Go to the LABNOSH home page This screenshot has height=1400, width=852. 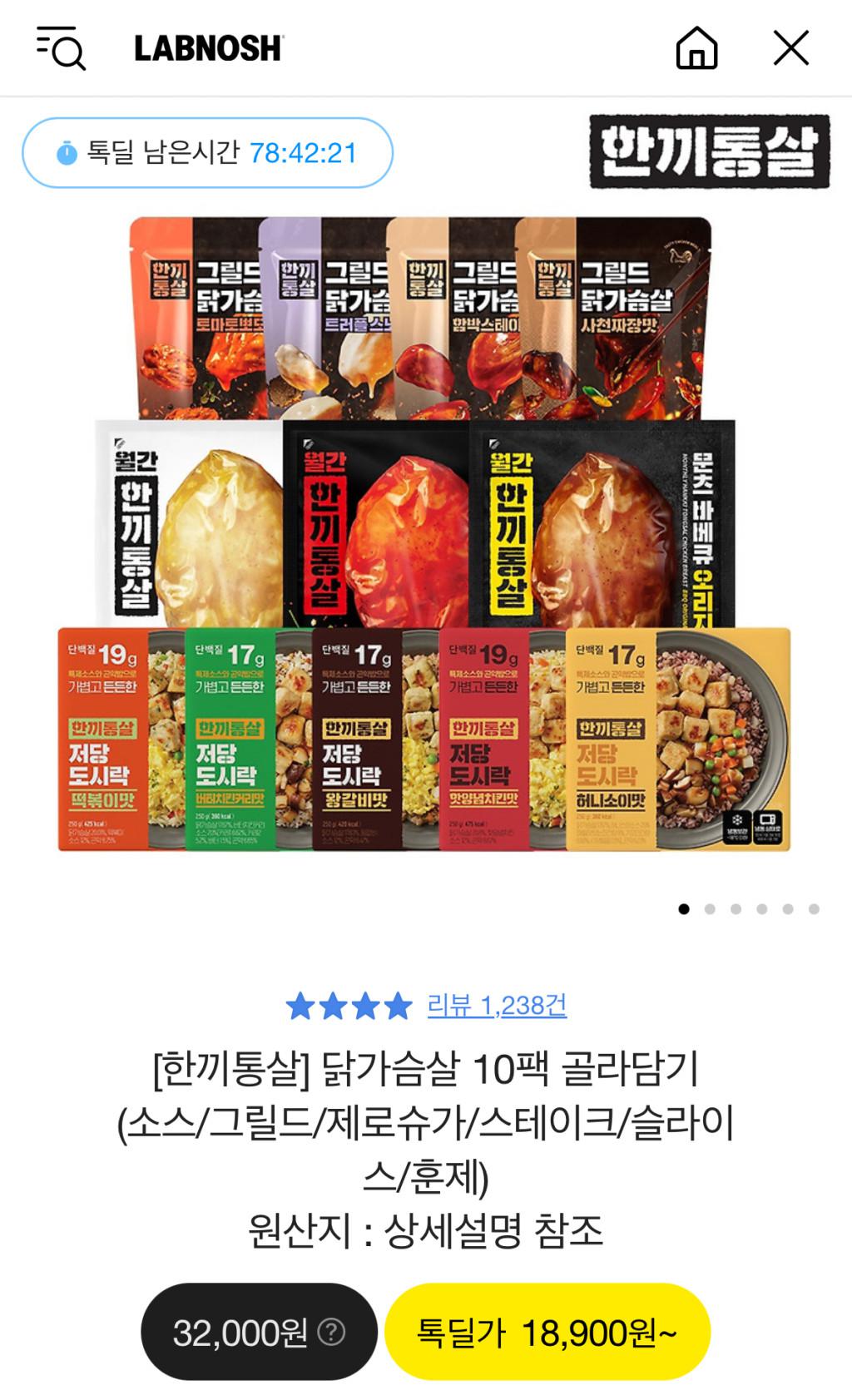[696, 48]
